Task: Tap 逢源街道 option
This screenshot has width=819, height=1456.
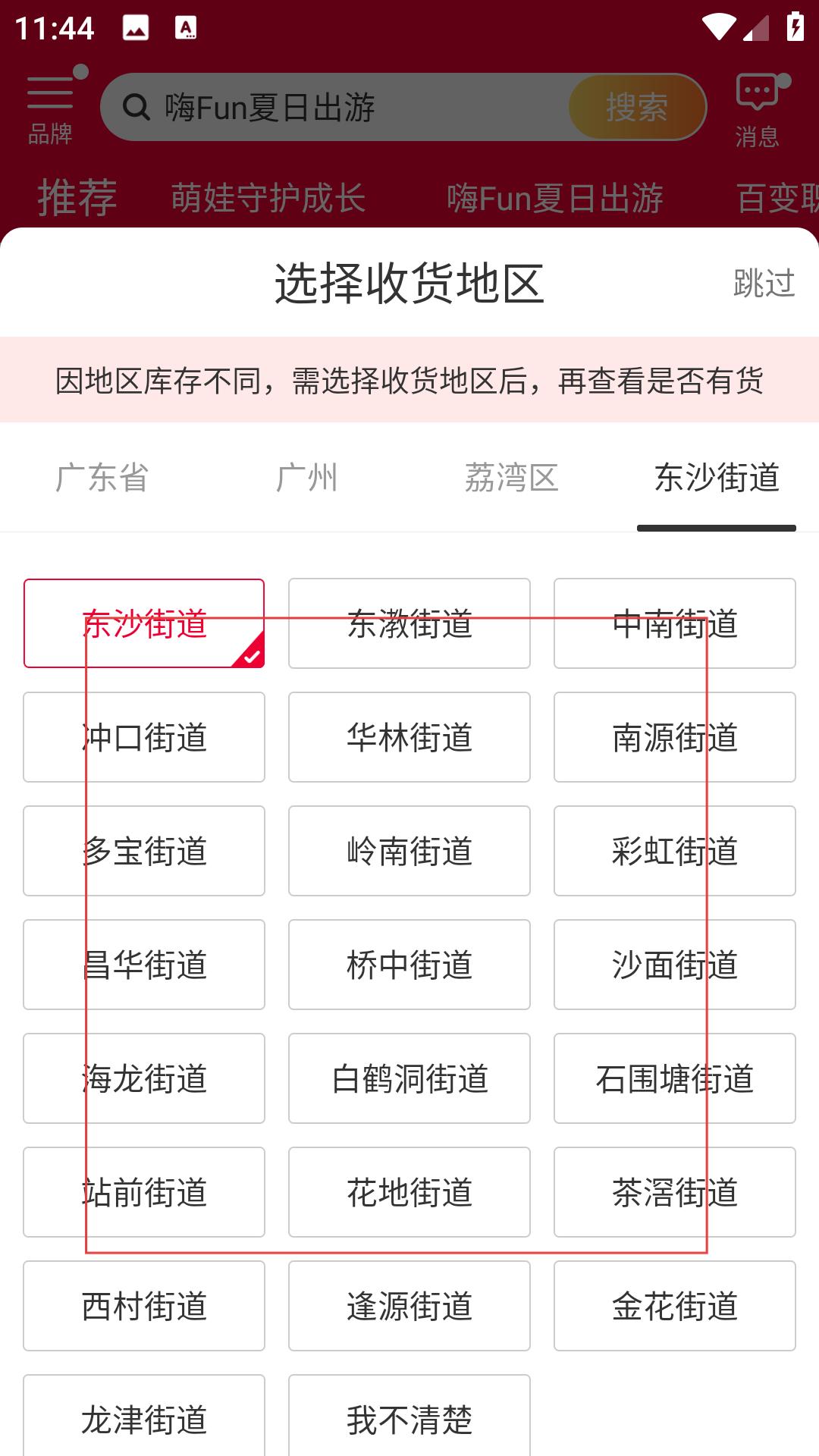Action: click(409, 1306)
